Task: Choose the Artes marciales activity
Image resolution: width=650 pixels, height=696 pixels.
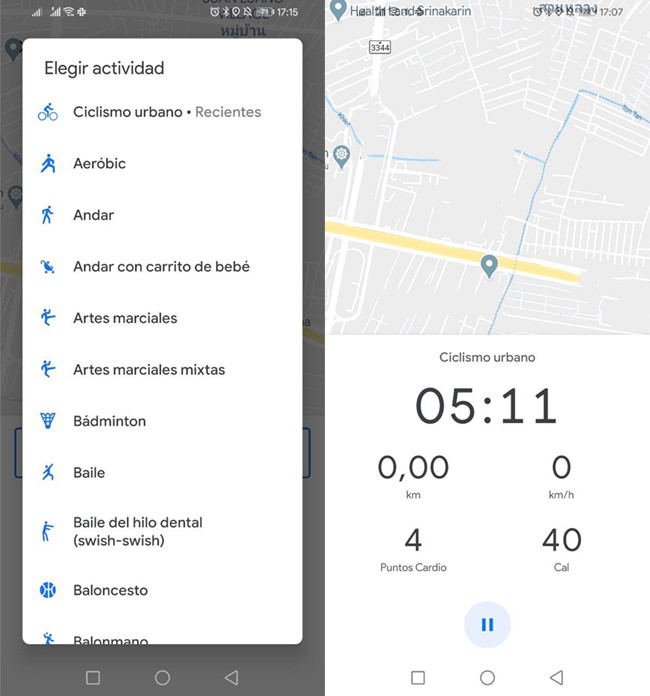Action: (x=125, y=318)
